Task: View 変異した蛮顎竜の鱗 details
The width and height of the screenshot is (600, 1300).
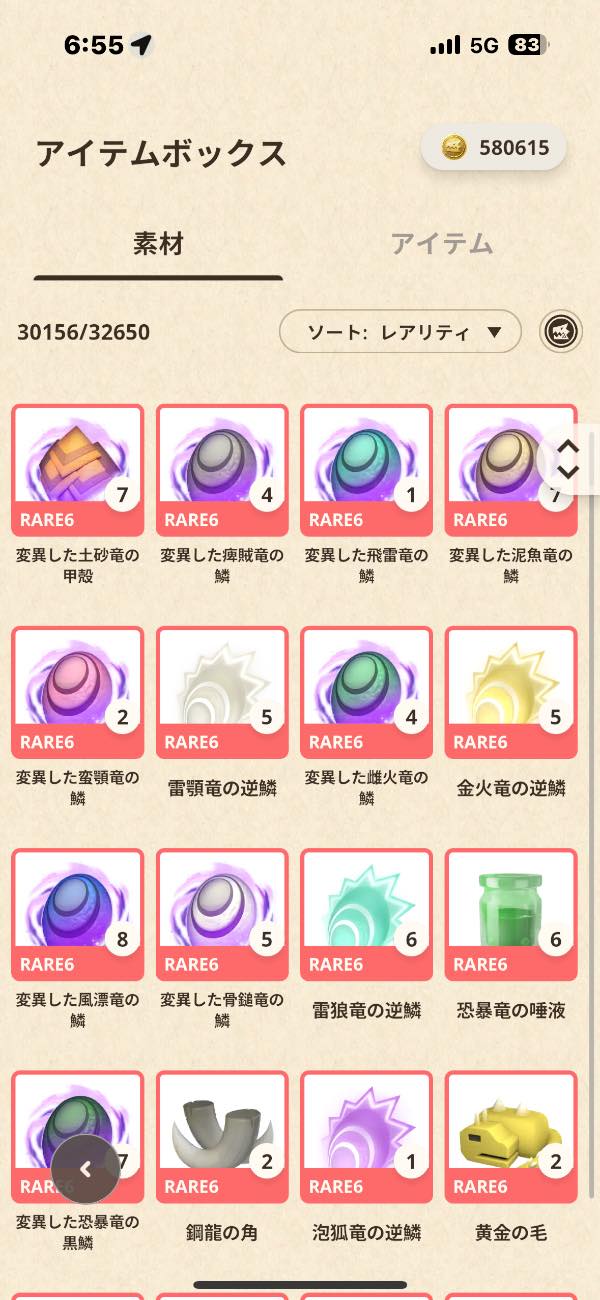Action: coord(78,692)
